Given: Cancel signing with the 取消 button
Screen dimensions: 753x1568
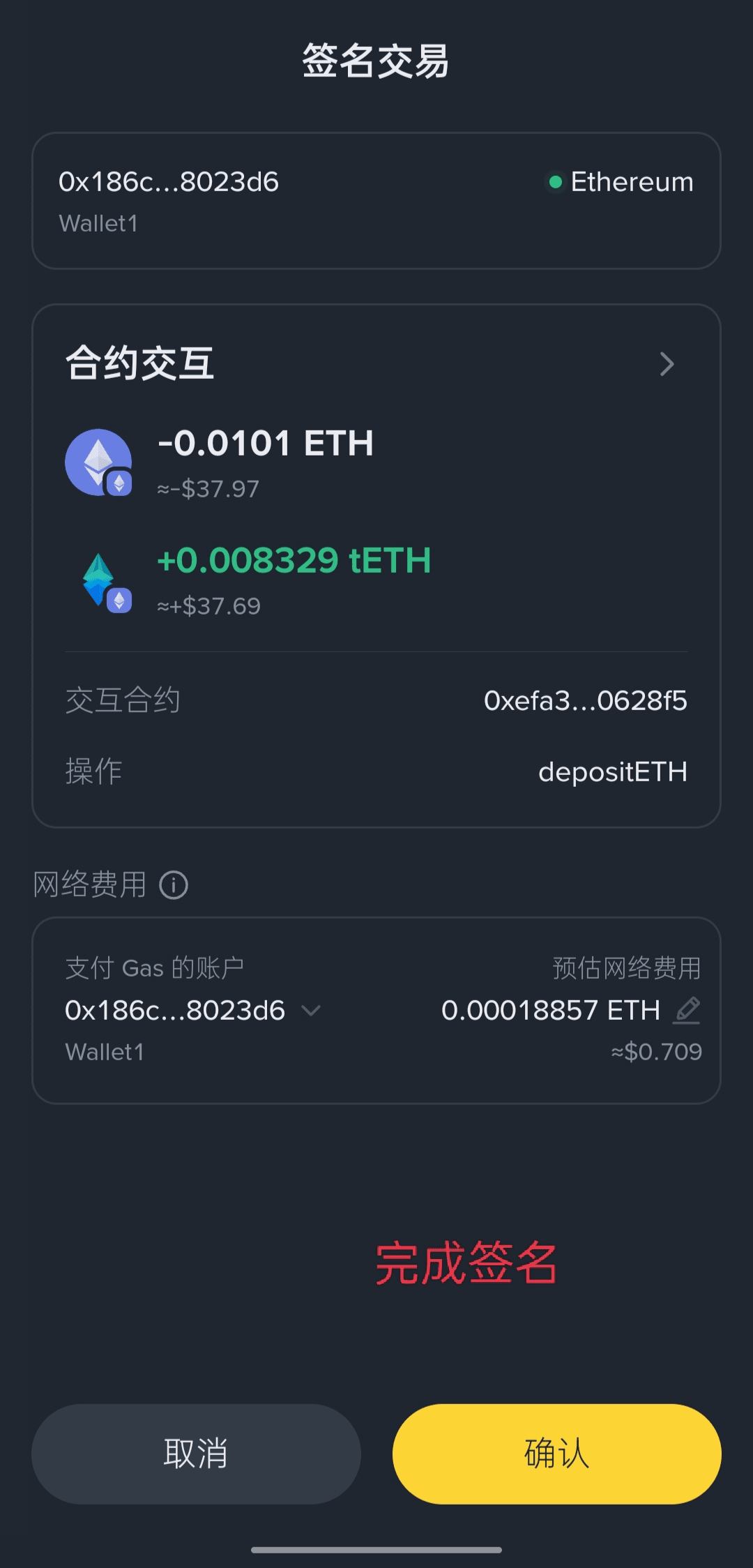Looking at the screenshot, I should tap(196, 1454).
